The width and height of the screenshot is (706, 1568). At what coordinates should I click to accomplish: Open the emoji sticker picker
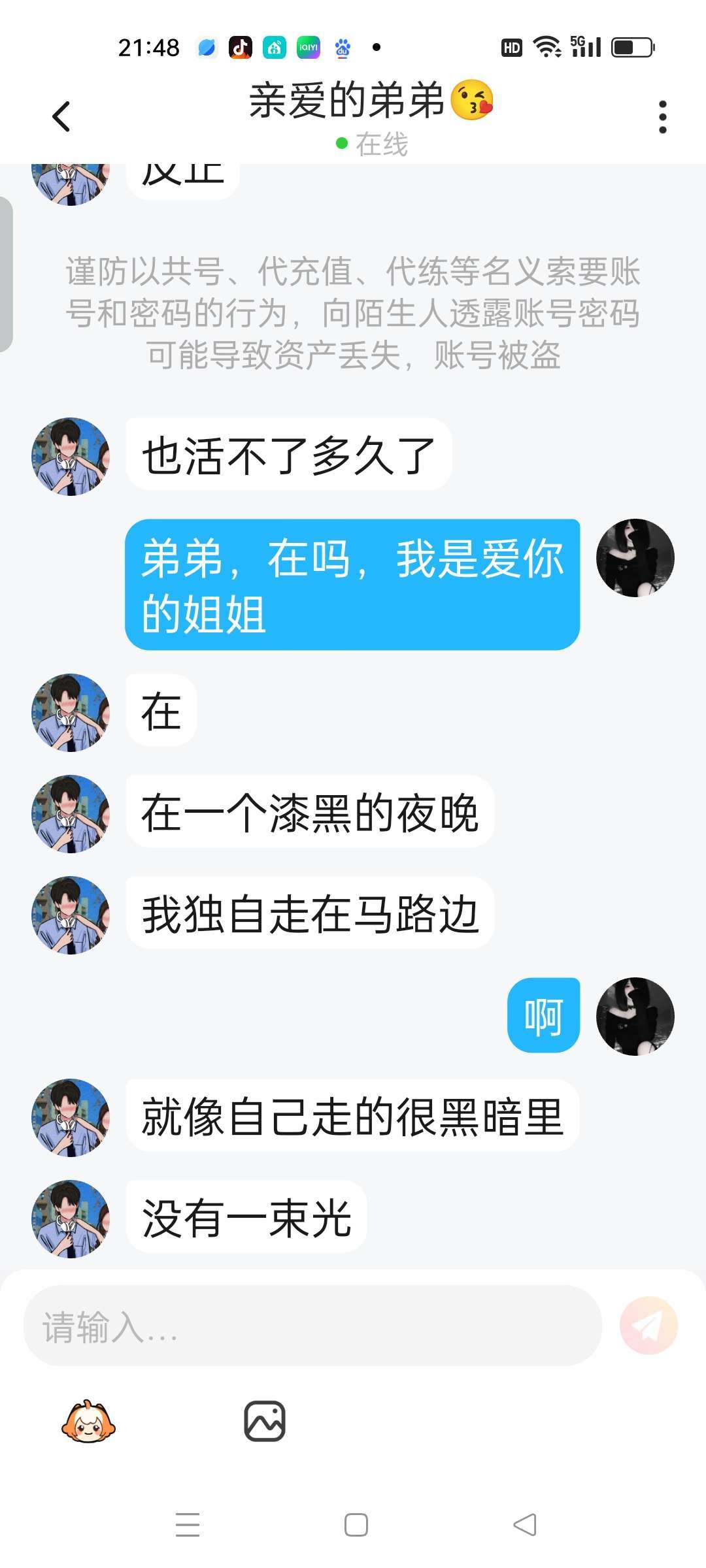tap(88, 1421)
